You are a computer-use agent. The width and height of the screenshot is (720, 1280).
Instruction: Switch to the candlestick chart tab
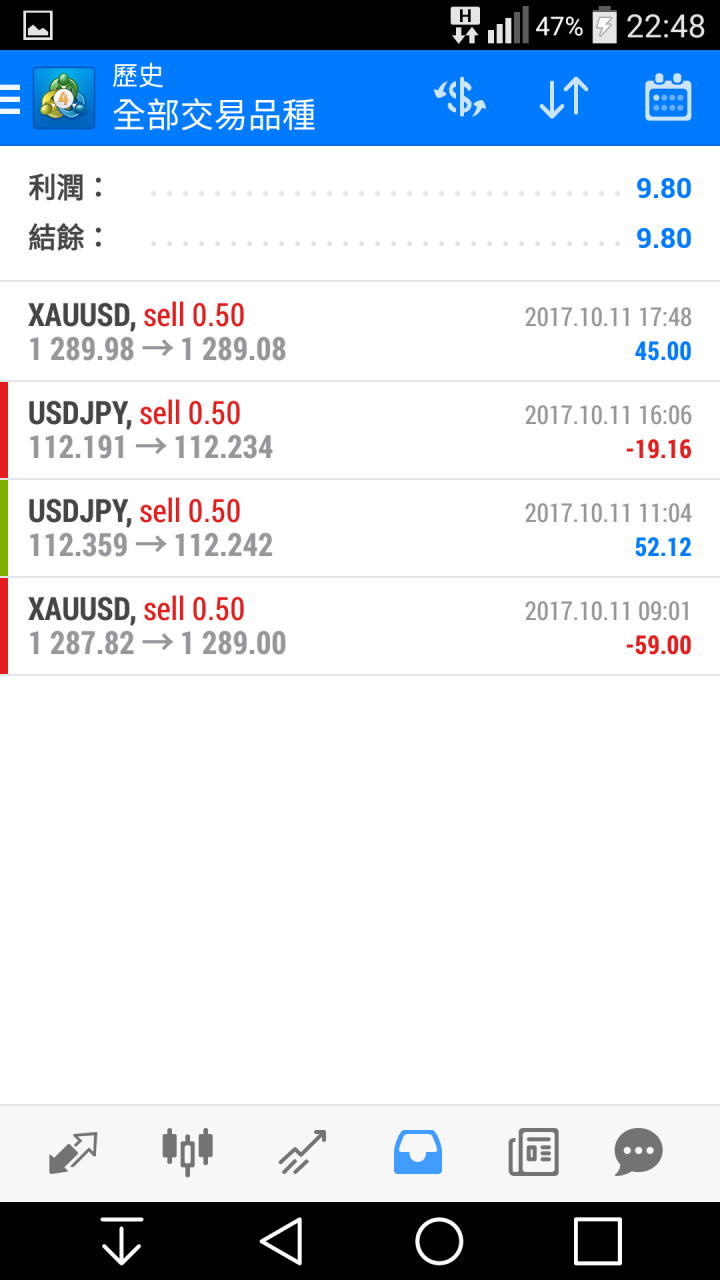pyautogui.click(x=188, y=1153)
